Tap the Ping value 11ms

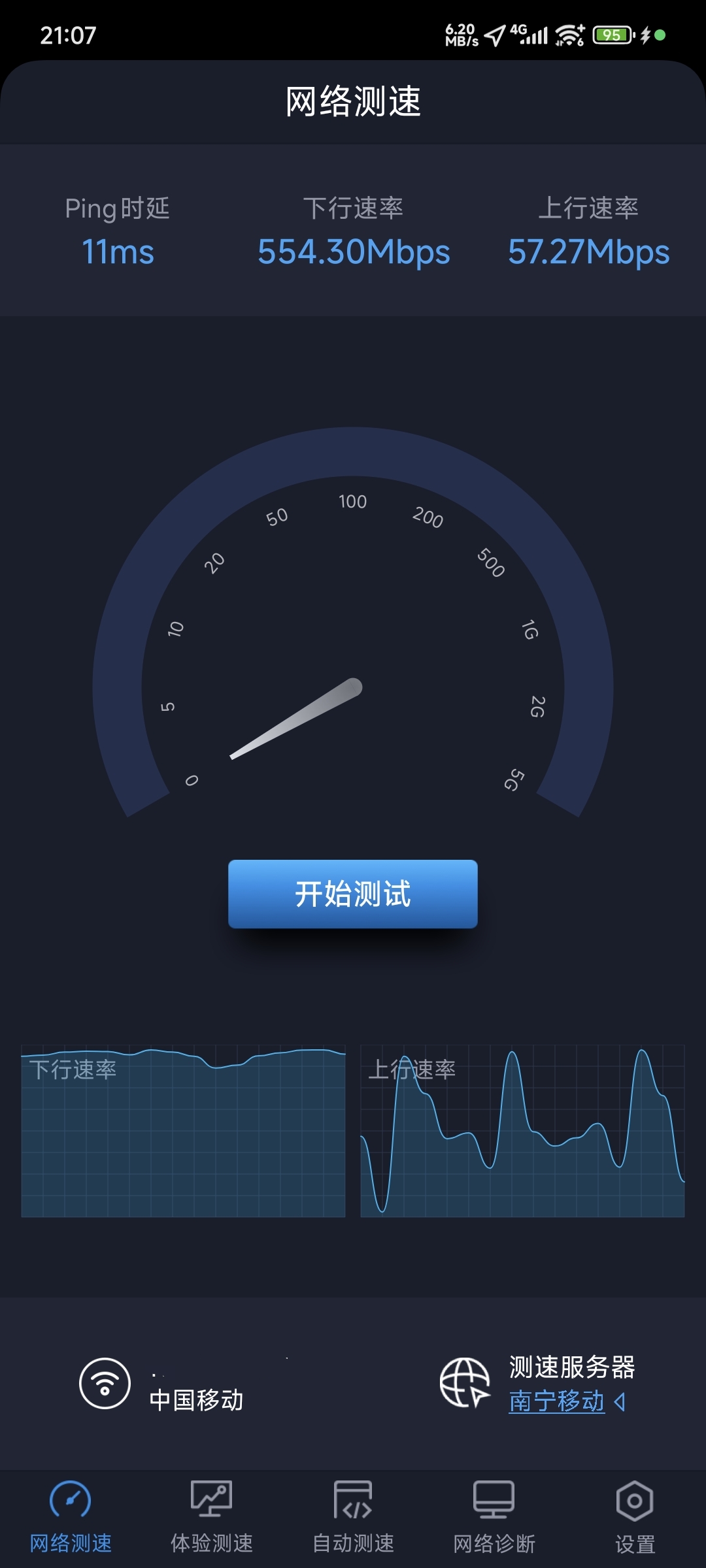tap(119, 252)
